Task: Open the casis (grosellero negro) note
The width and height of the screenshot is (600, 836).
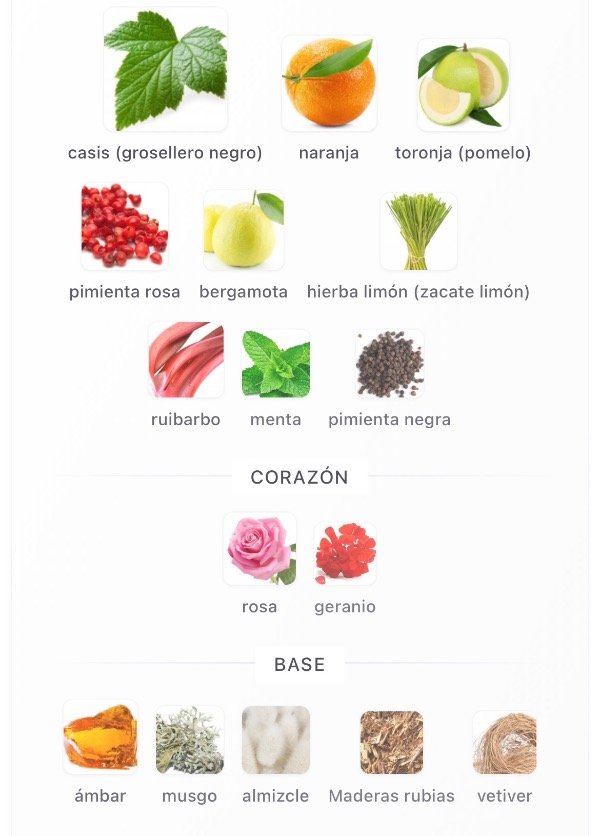Action: (165, 70)
